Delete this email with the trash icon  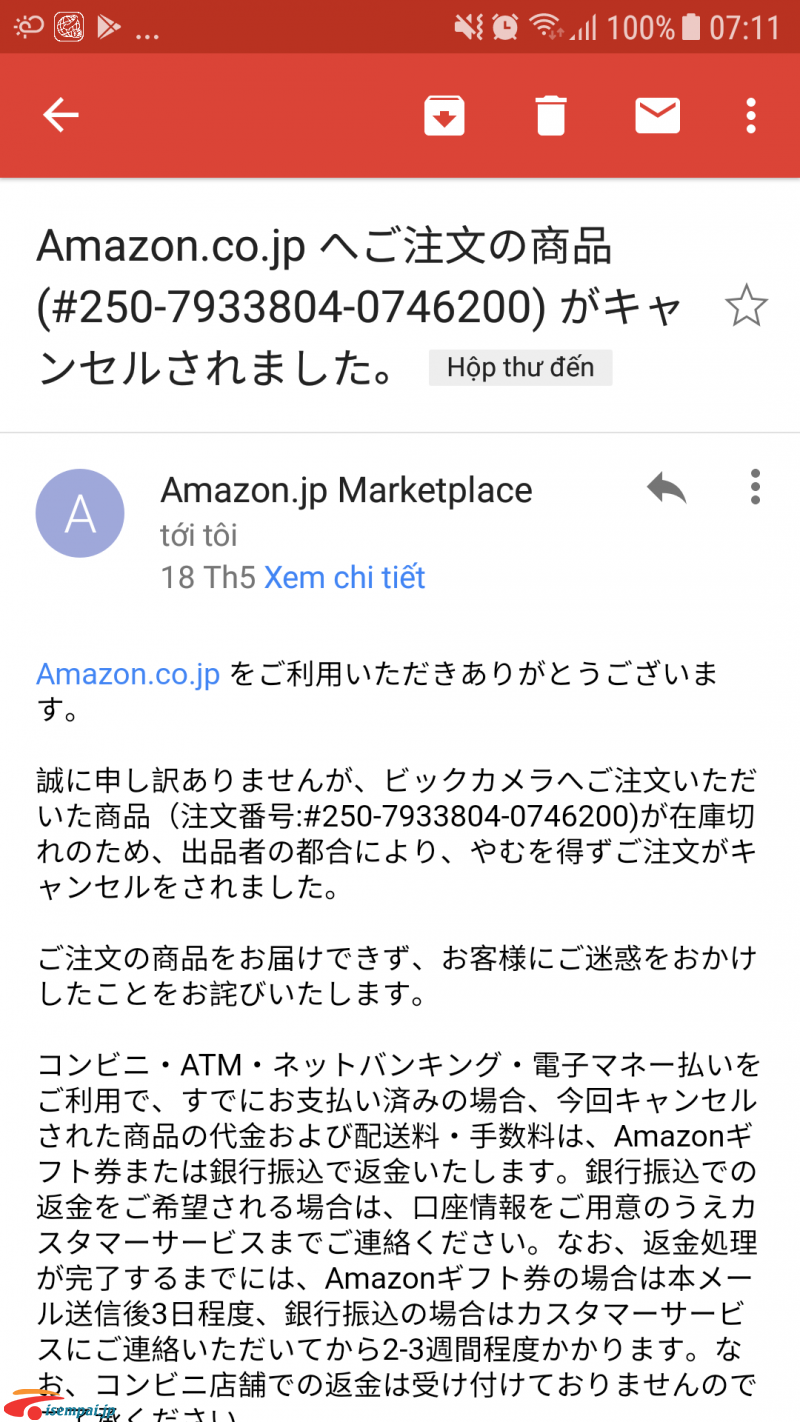[x=550, y=116]
